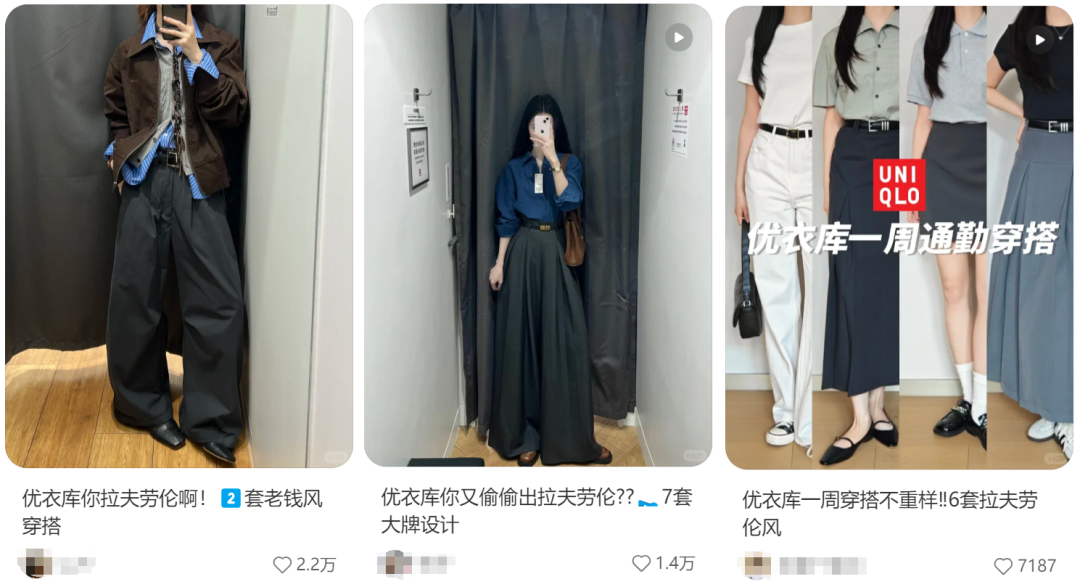The height and width of the screenshot is (587, 1080).
Task: Like the post with 2.2万 likes
Action: [282, 565]
